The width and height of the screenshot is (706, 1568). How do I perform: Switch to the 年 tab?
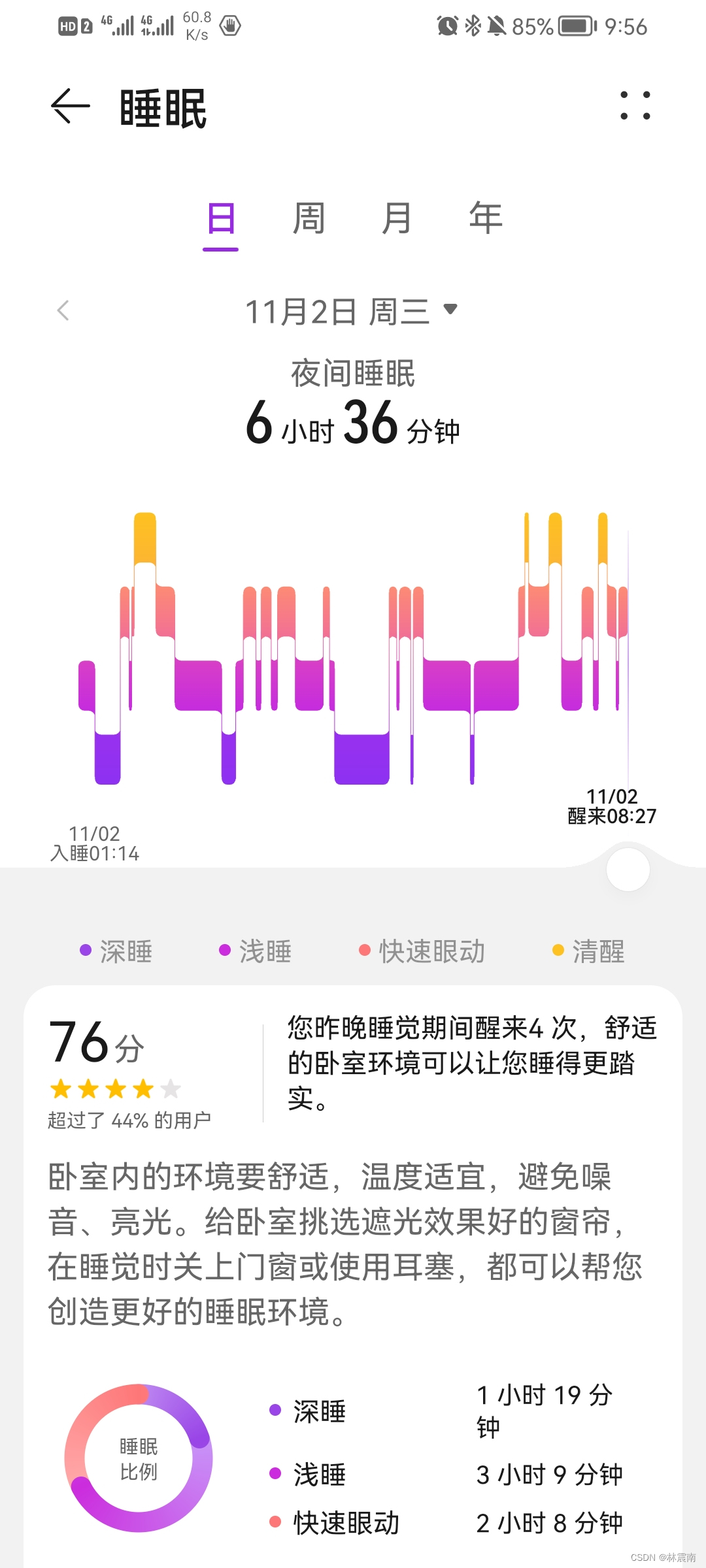(486, 218)
